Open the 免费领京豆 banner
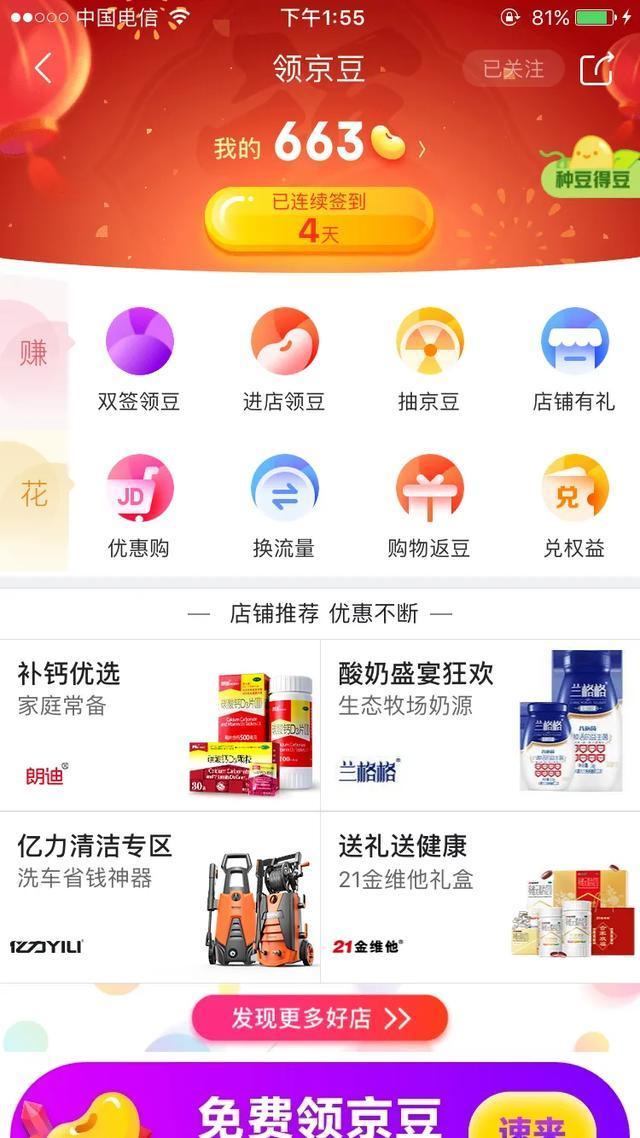The image size is (640, 1138). click(320, 1105)
